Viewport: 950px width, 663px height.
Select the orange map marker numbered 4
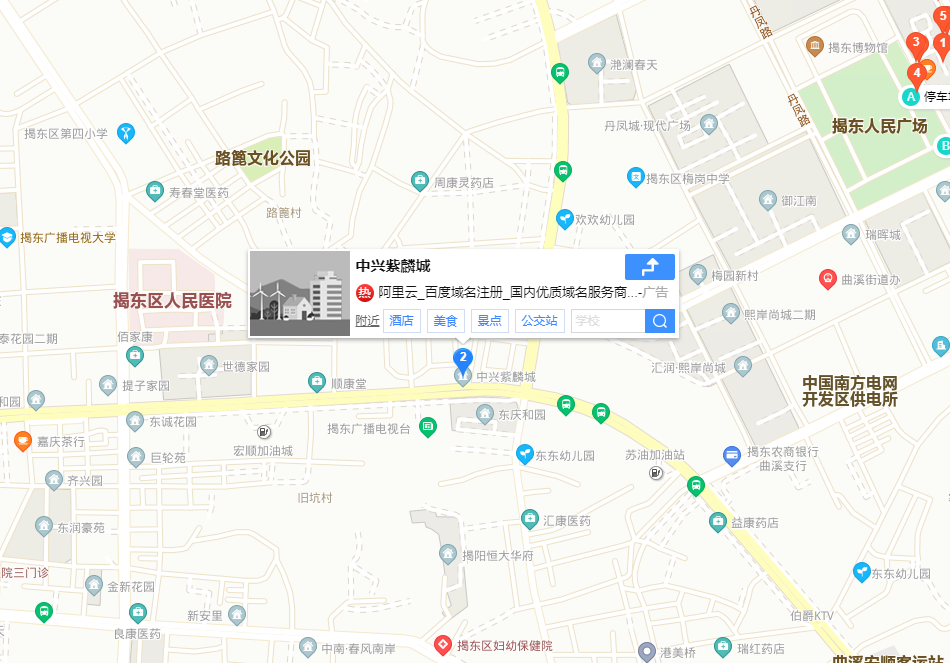click(915, 72)
